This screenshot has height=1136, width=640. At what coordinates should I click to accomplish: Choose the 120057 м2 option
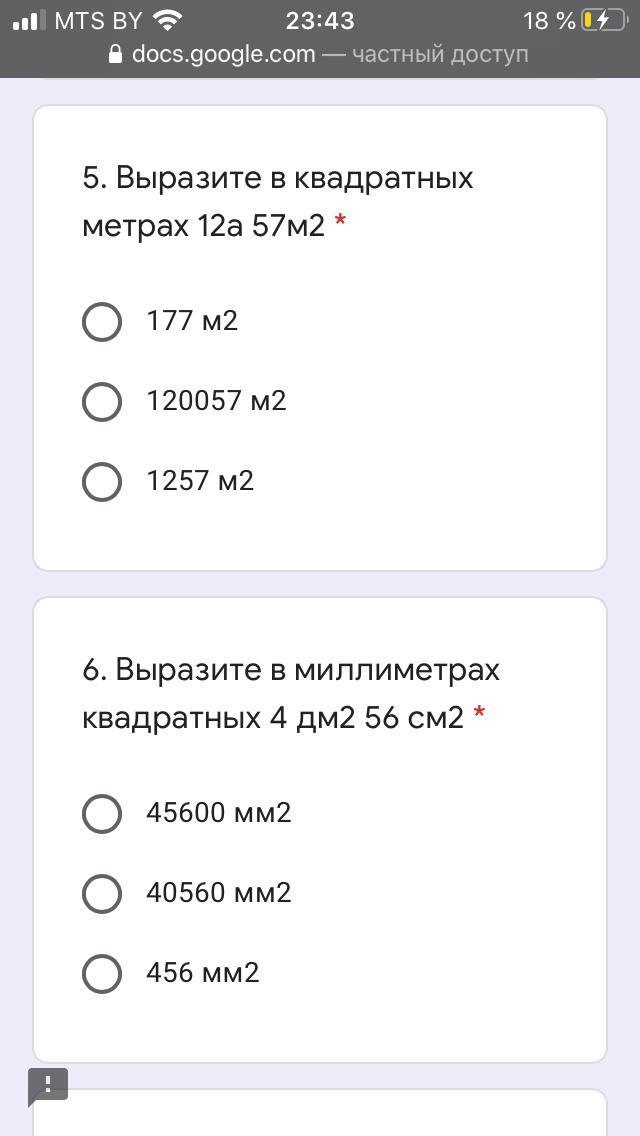pos(102,402)
